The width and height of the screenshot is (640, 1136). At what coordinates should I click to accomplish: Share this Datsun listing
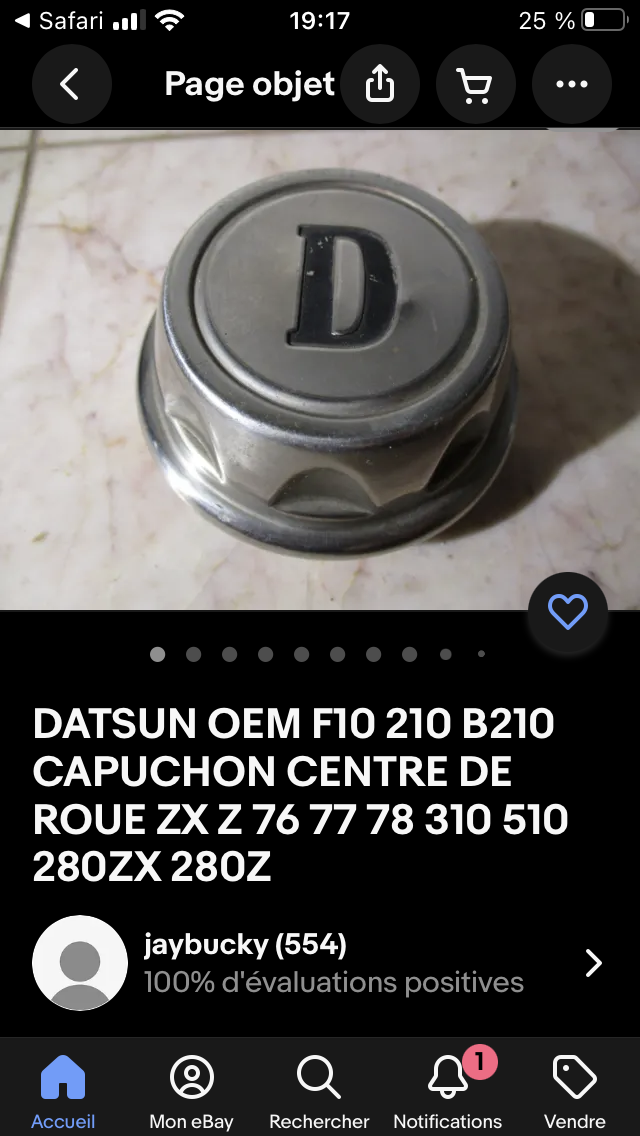tap(380, 84)
